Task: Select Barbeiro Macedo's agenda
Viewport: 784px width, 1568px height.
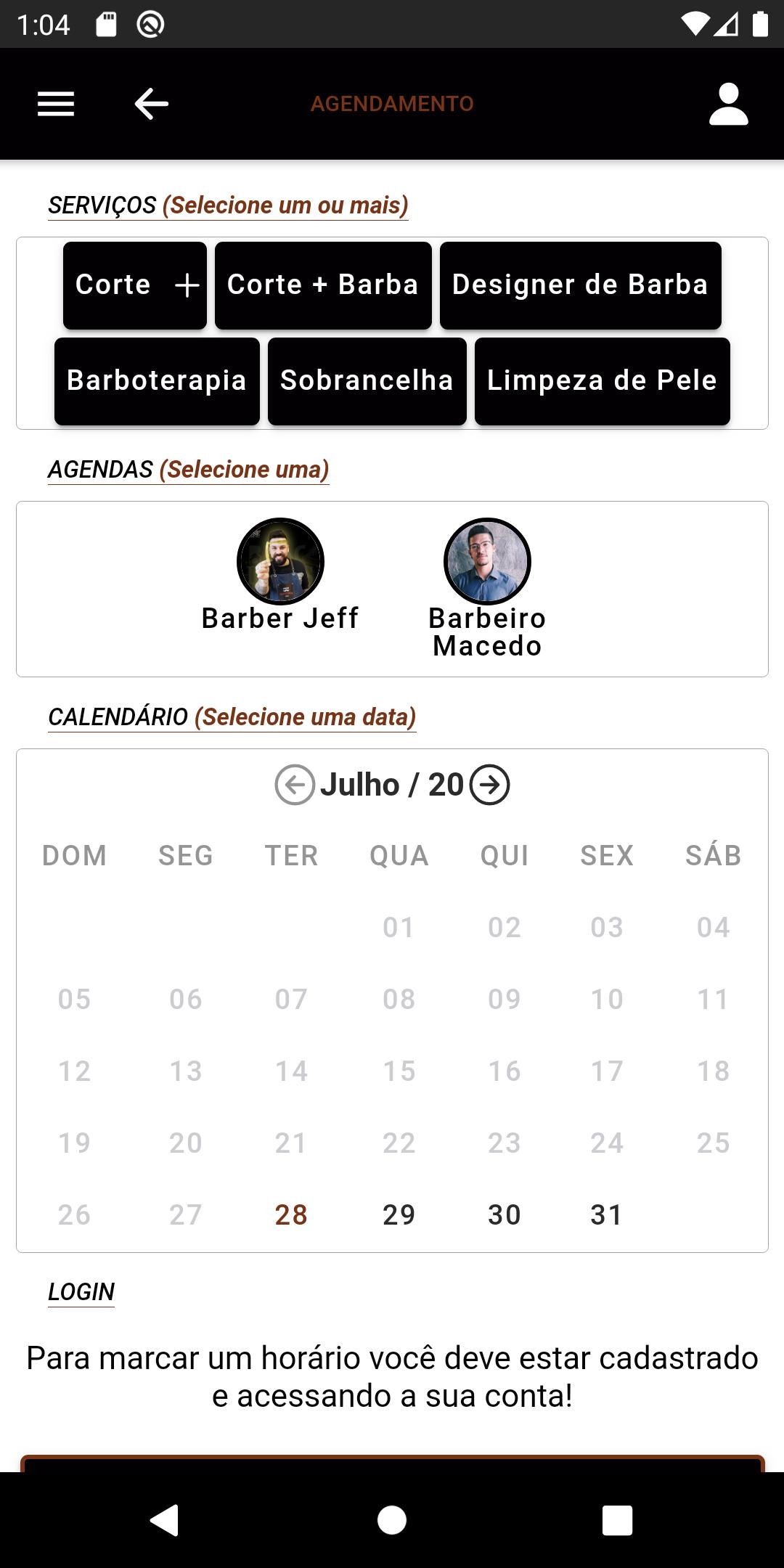Action: pyautogui.click(x=487, y=589)
